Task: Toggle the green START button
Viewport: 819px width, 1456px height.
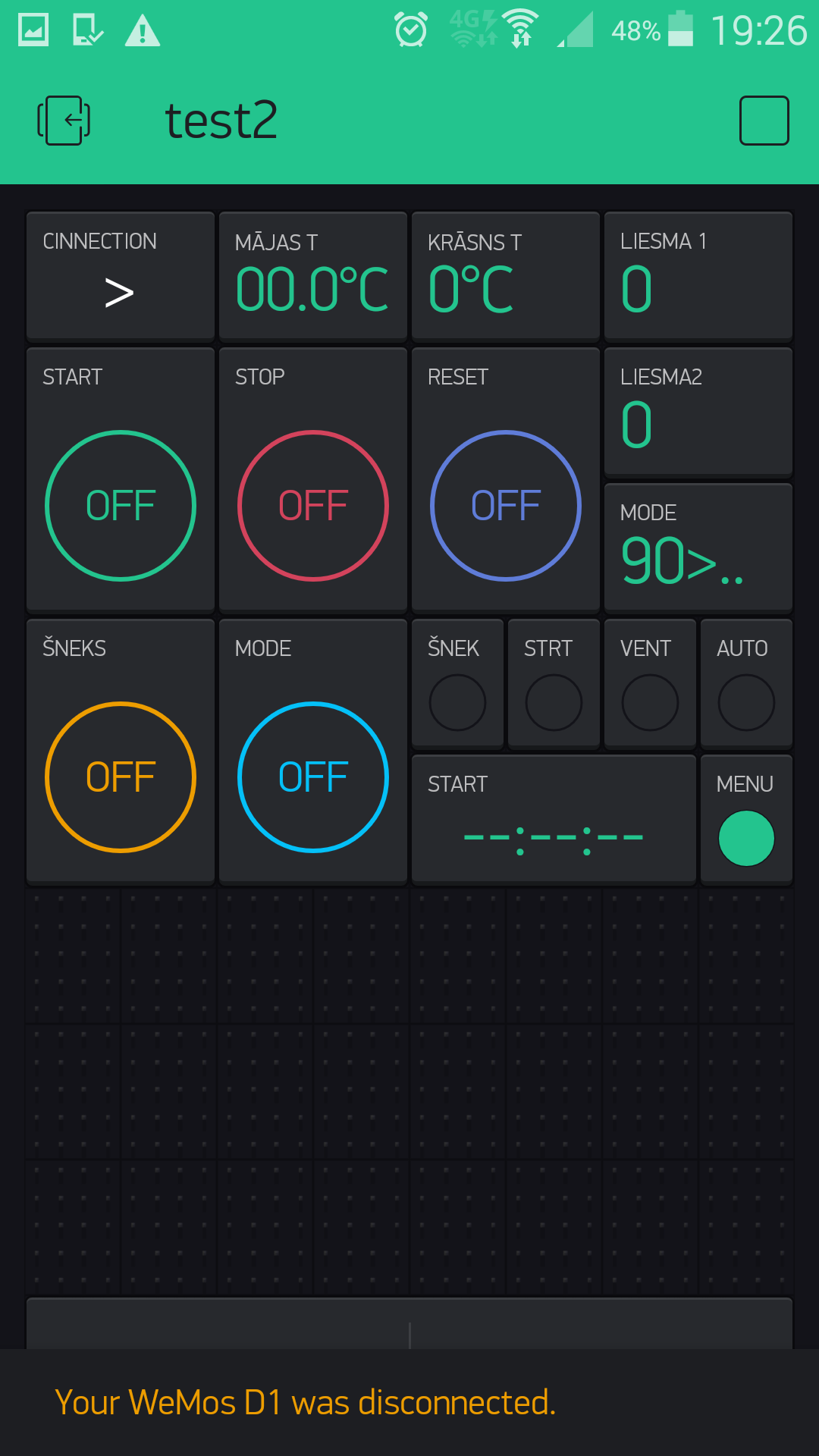Action: pyautogui.click(x=121, y=506)
